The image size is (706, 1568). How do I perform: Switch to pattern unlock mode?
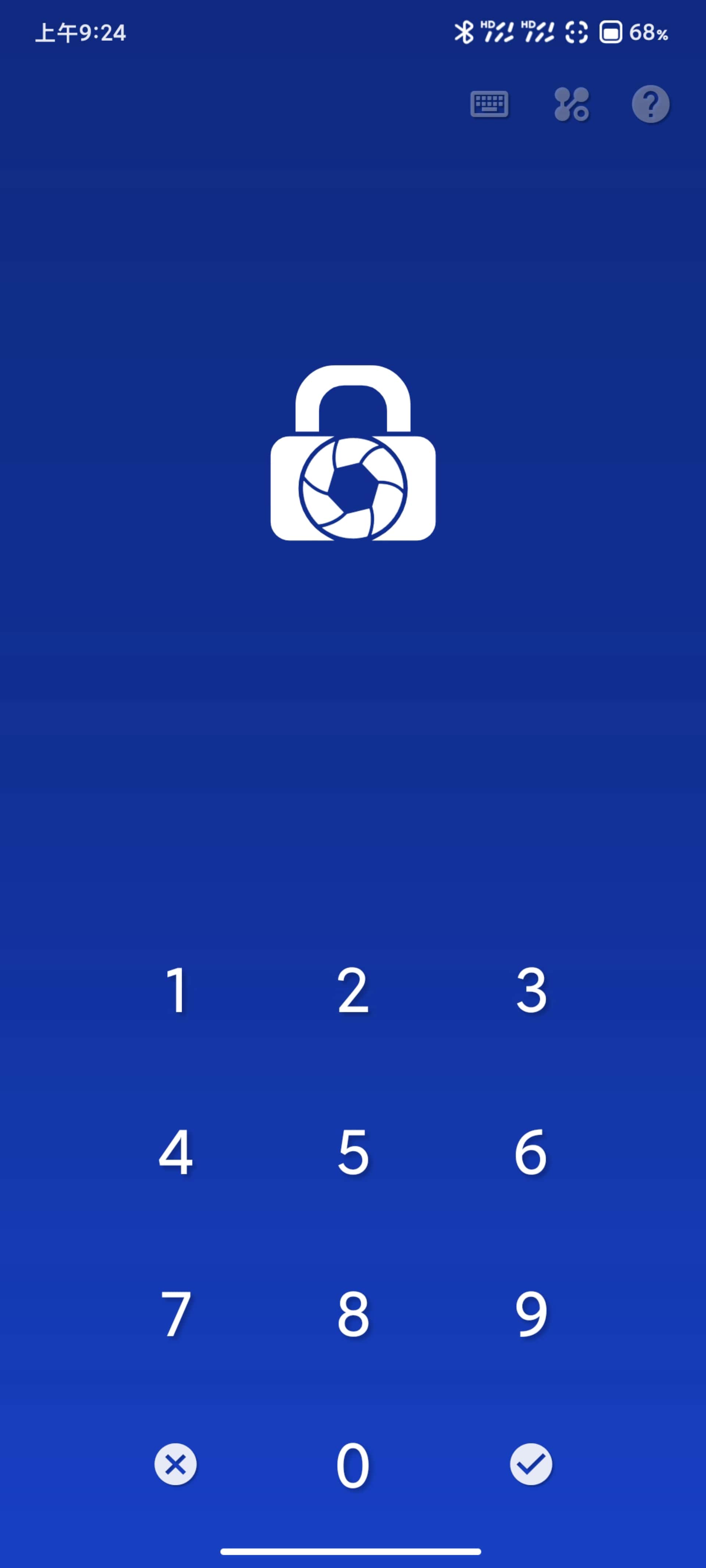click(x=571, y=104)
